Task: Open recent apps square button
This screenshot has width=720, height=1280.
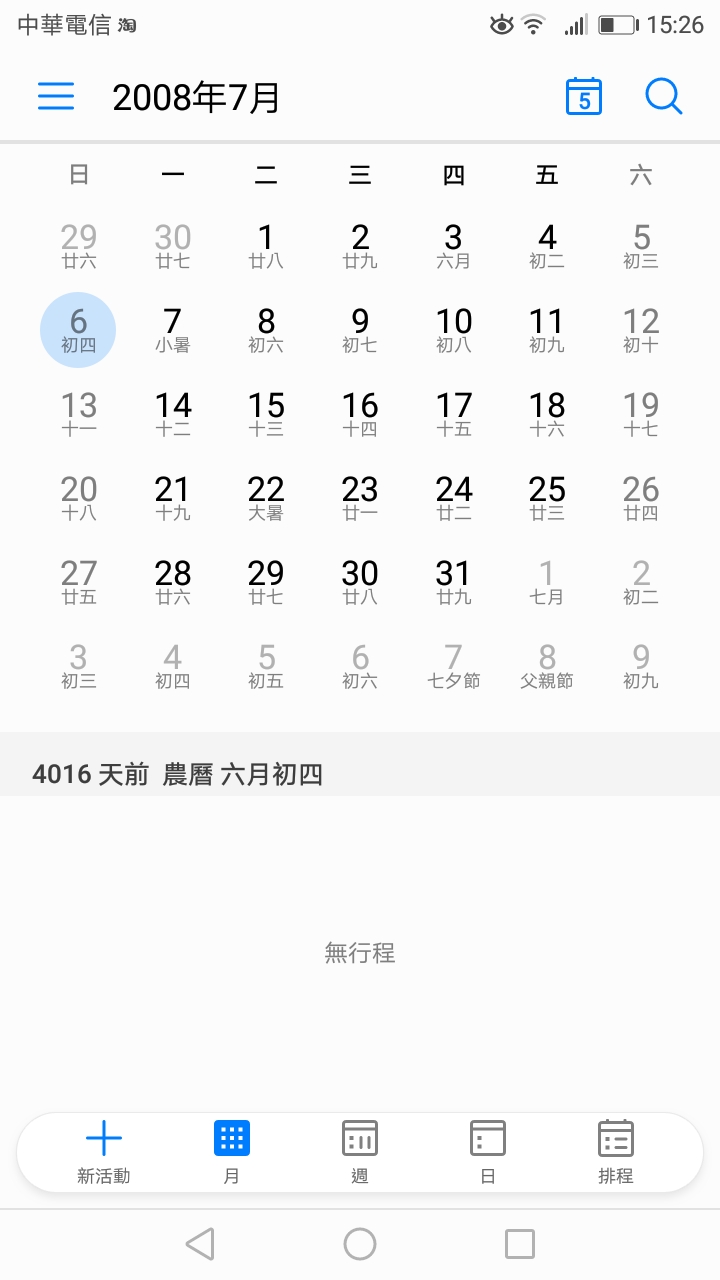Action: click(x=520, y=1244)
